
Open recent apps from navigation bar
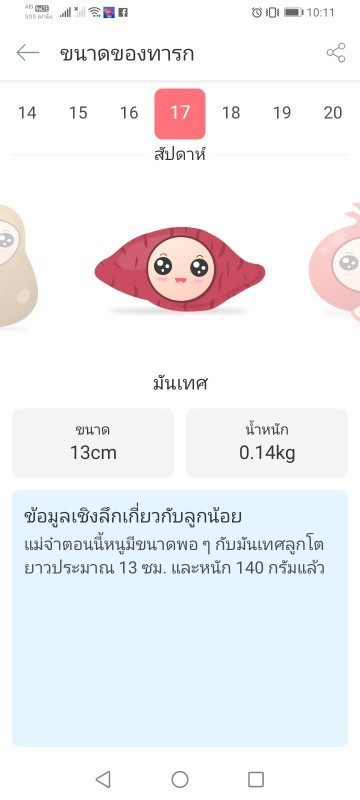pos(256,779)
